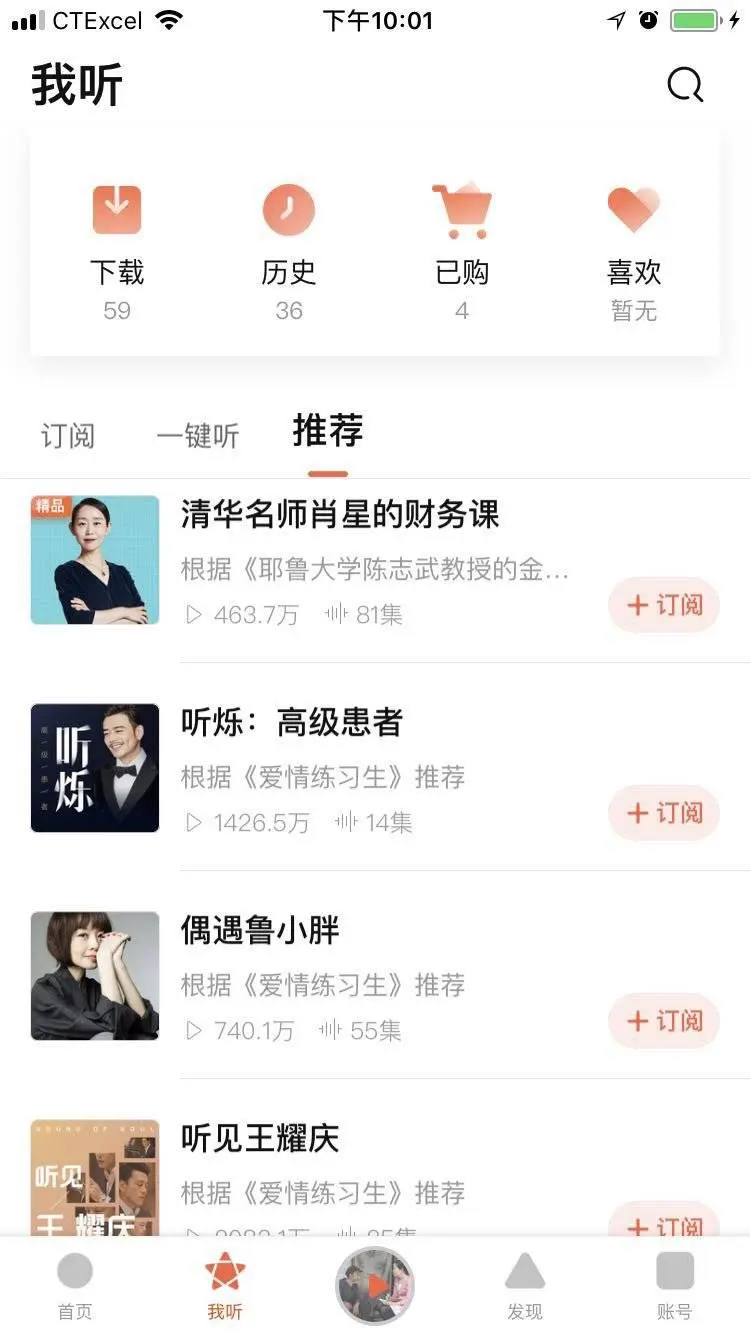Open the 下载 downloads icon
The height and width of the screenshot is (1334, 750).
coord(117,209)
